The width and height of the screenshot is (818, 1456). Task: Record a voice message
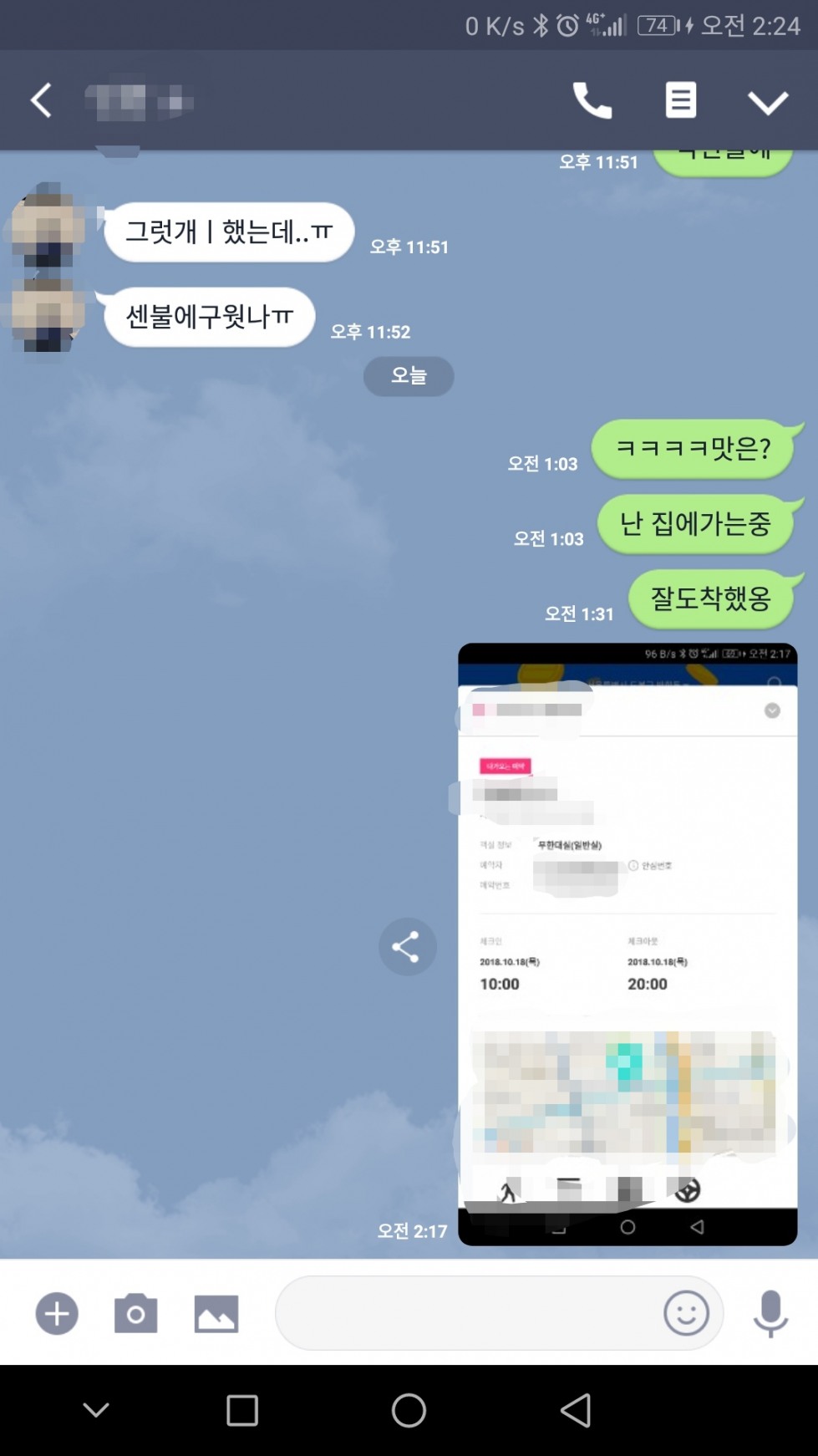tap(770, 1314)
